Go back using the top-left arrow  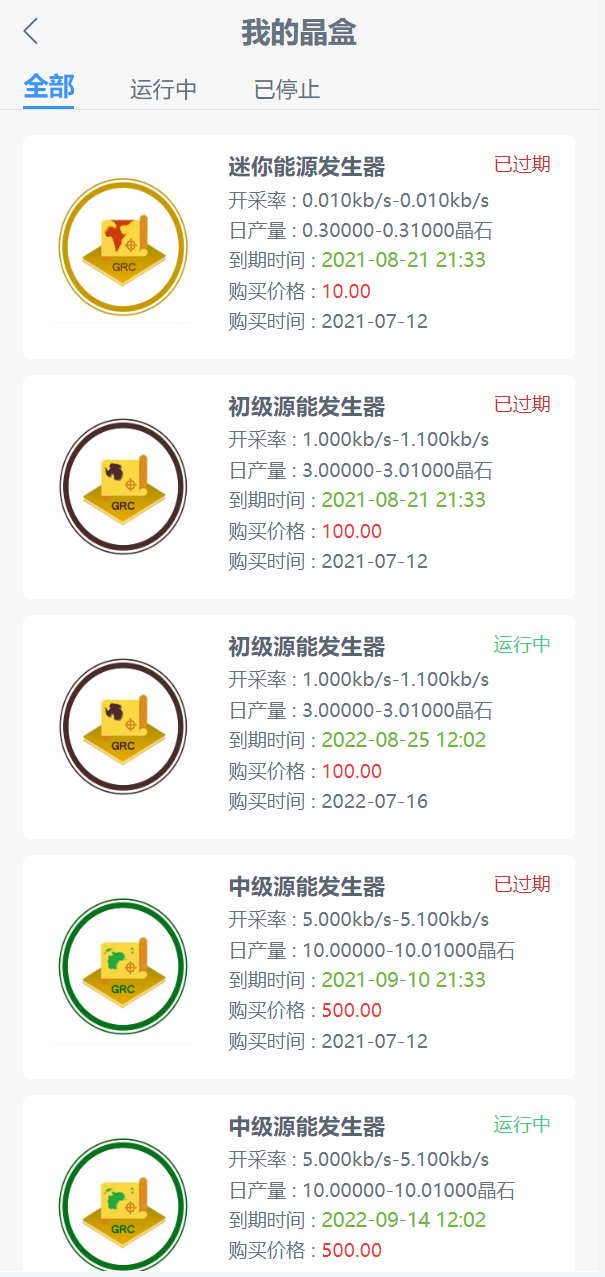[31, 32]
